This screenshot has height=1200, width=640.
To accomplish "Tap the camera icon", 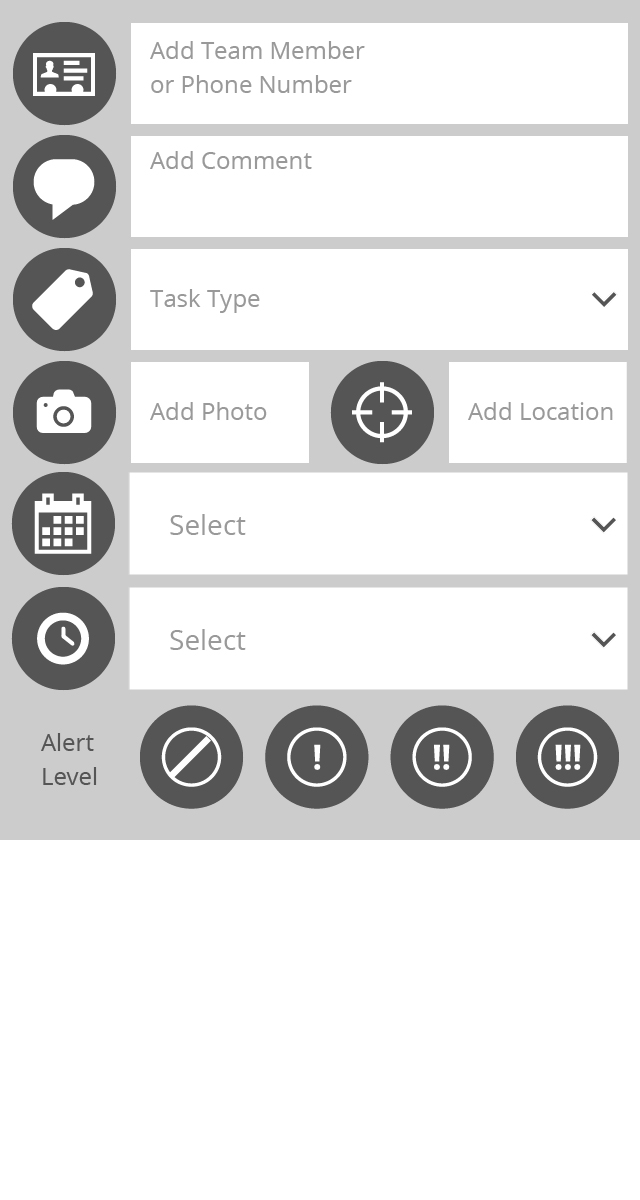I will point(64,412).
